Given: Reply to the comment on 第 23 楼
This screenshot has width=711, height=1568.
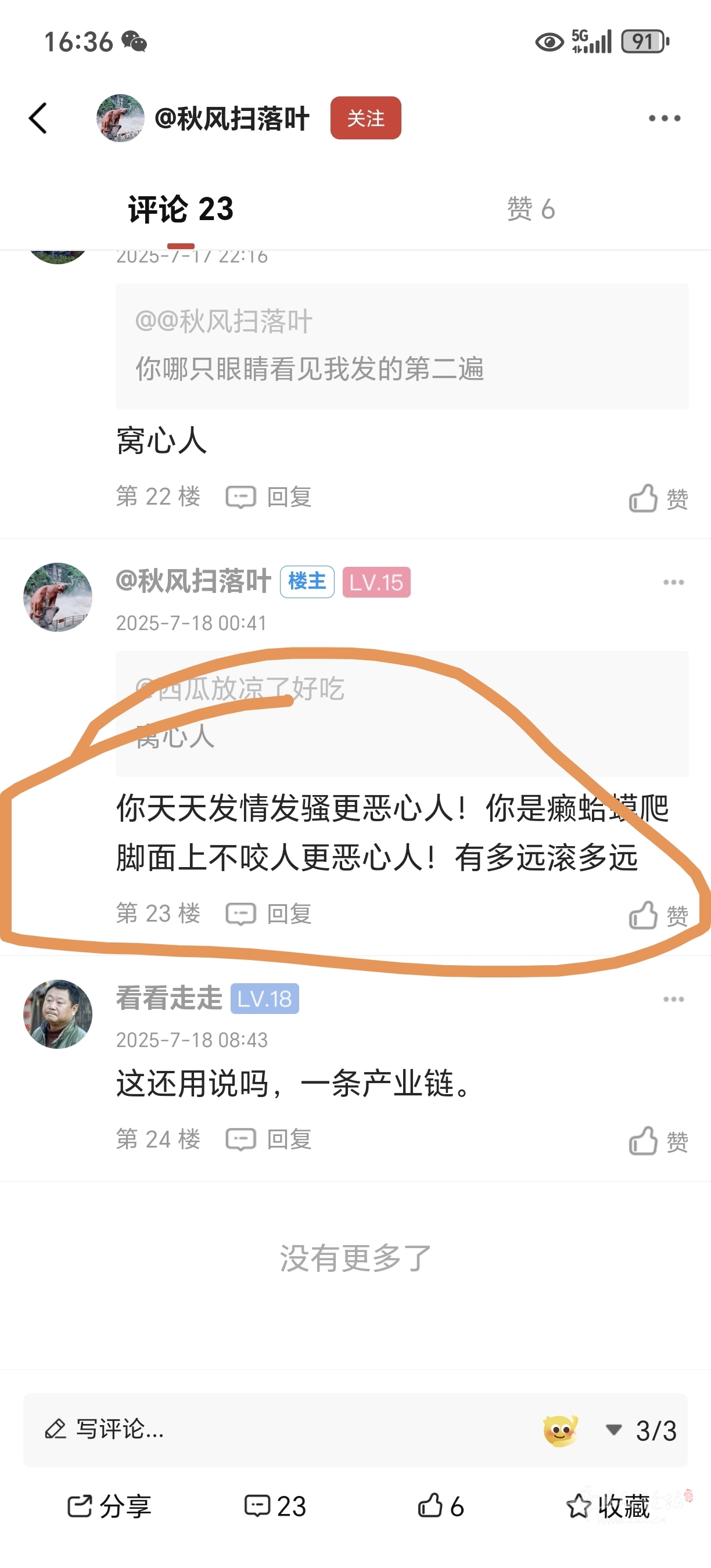Looking at the screenshot, I should pos(269,914).
